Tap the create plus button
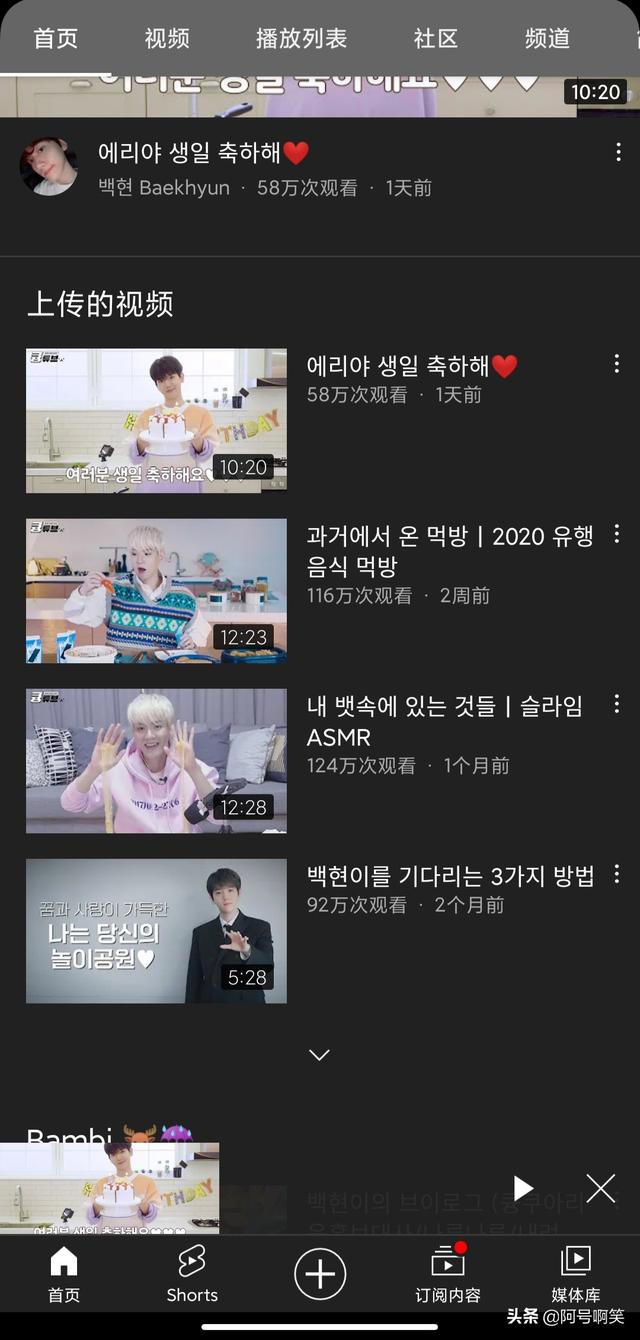 320,1274
